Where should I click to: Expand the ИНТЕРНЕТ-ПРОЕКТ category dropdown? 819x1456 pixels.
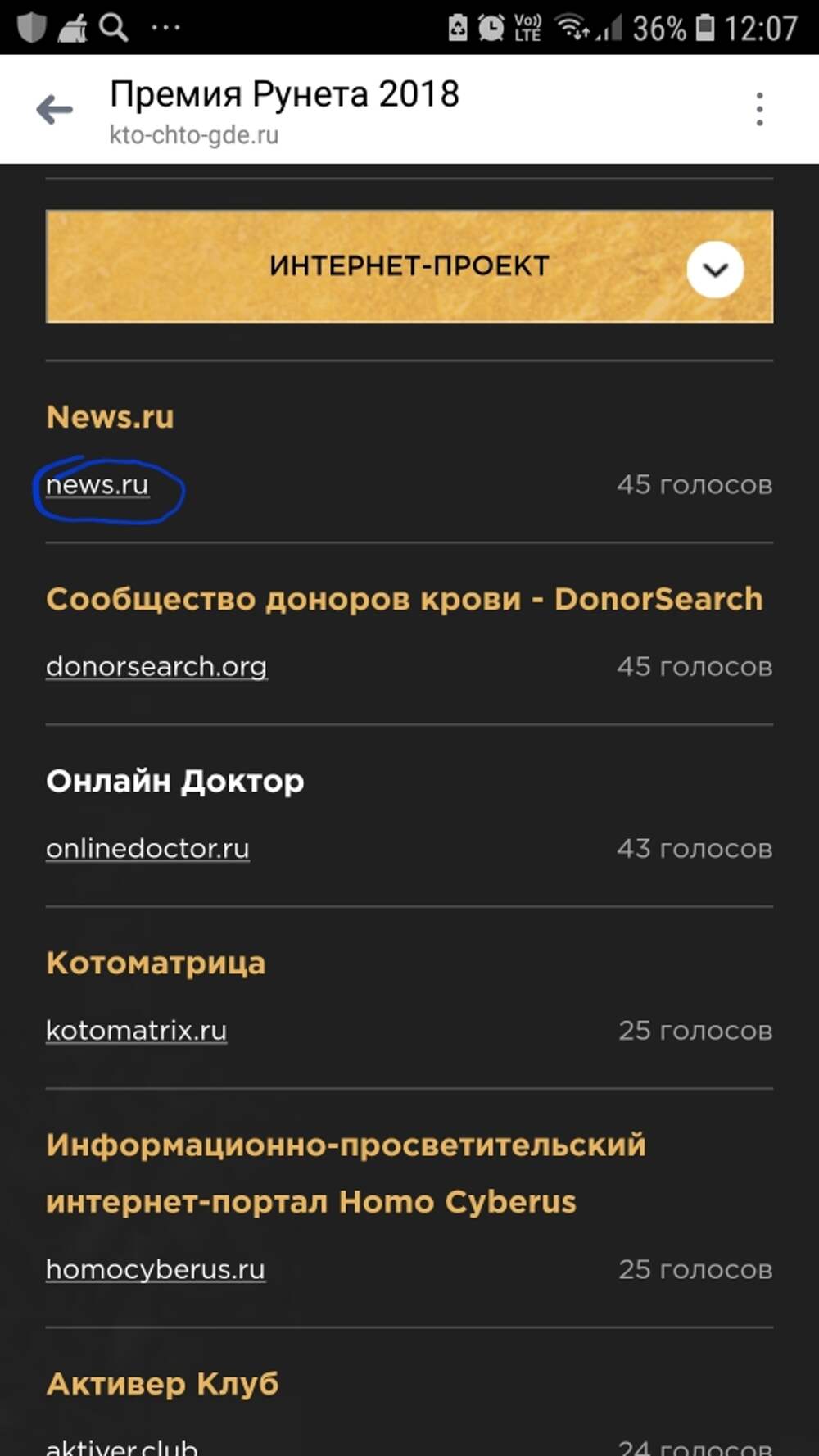[x=714, y=269]
